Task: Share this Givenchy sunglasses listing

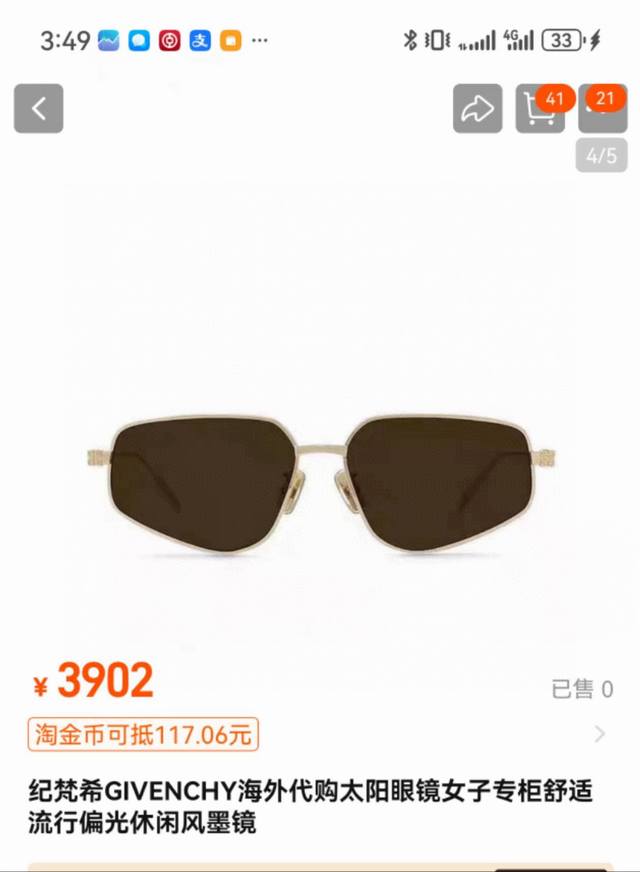Action: [477, 109]
